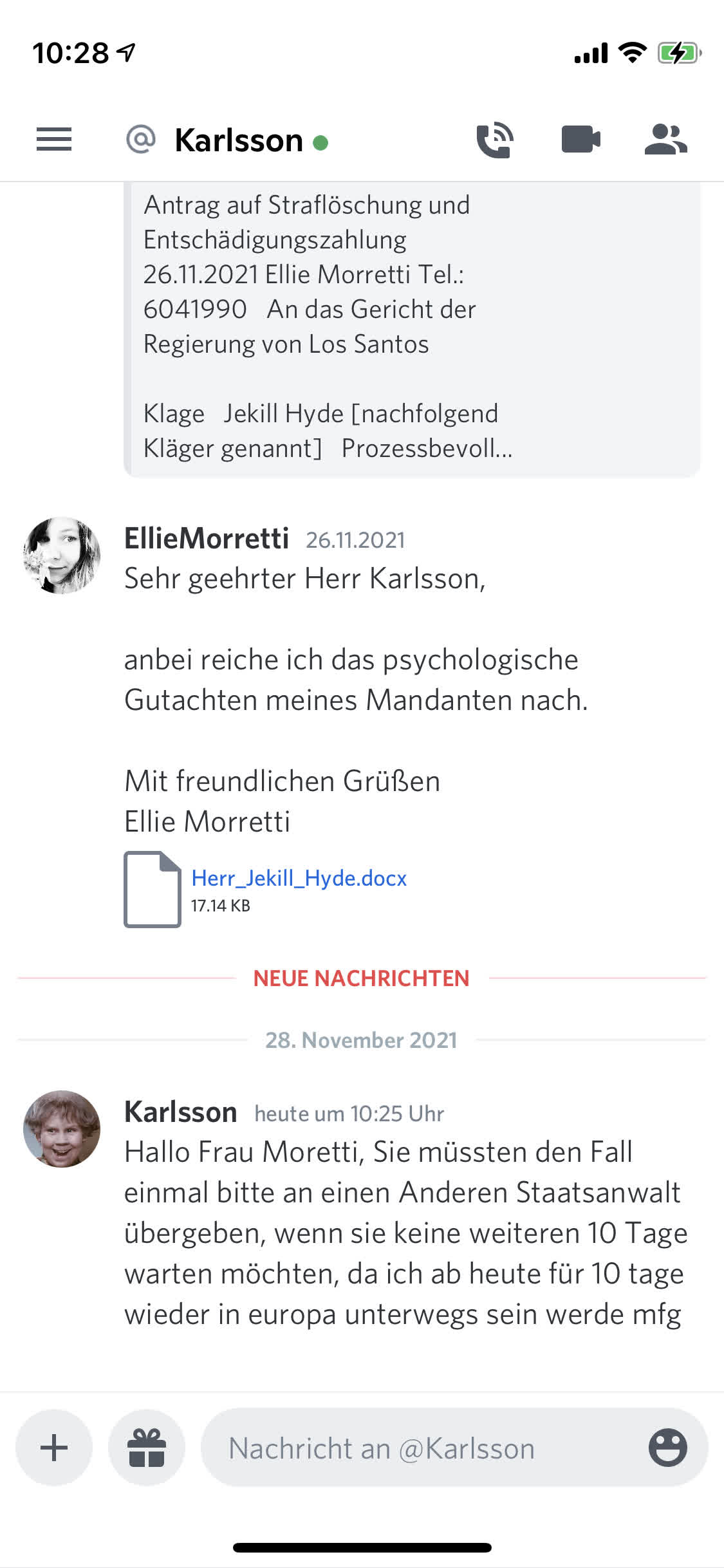The image size is (724, 1568).
Task: Open the emoji picker
Action: point(667,1448)
